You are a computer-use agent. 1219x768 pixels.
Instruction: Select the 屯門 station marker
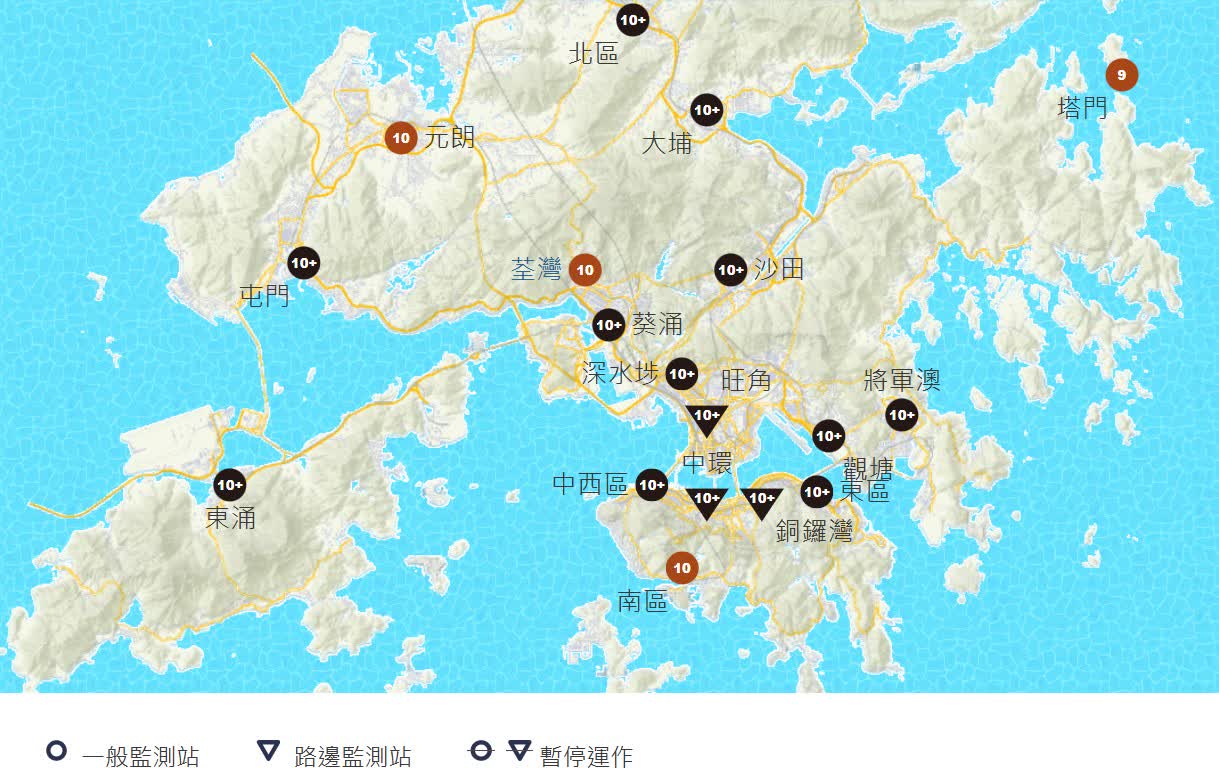(304, 263)
